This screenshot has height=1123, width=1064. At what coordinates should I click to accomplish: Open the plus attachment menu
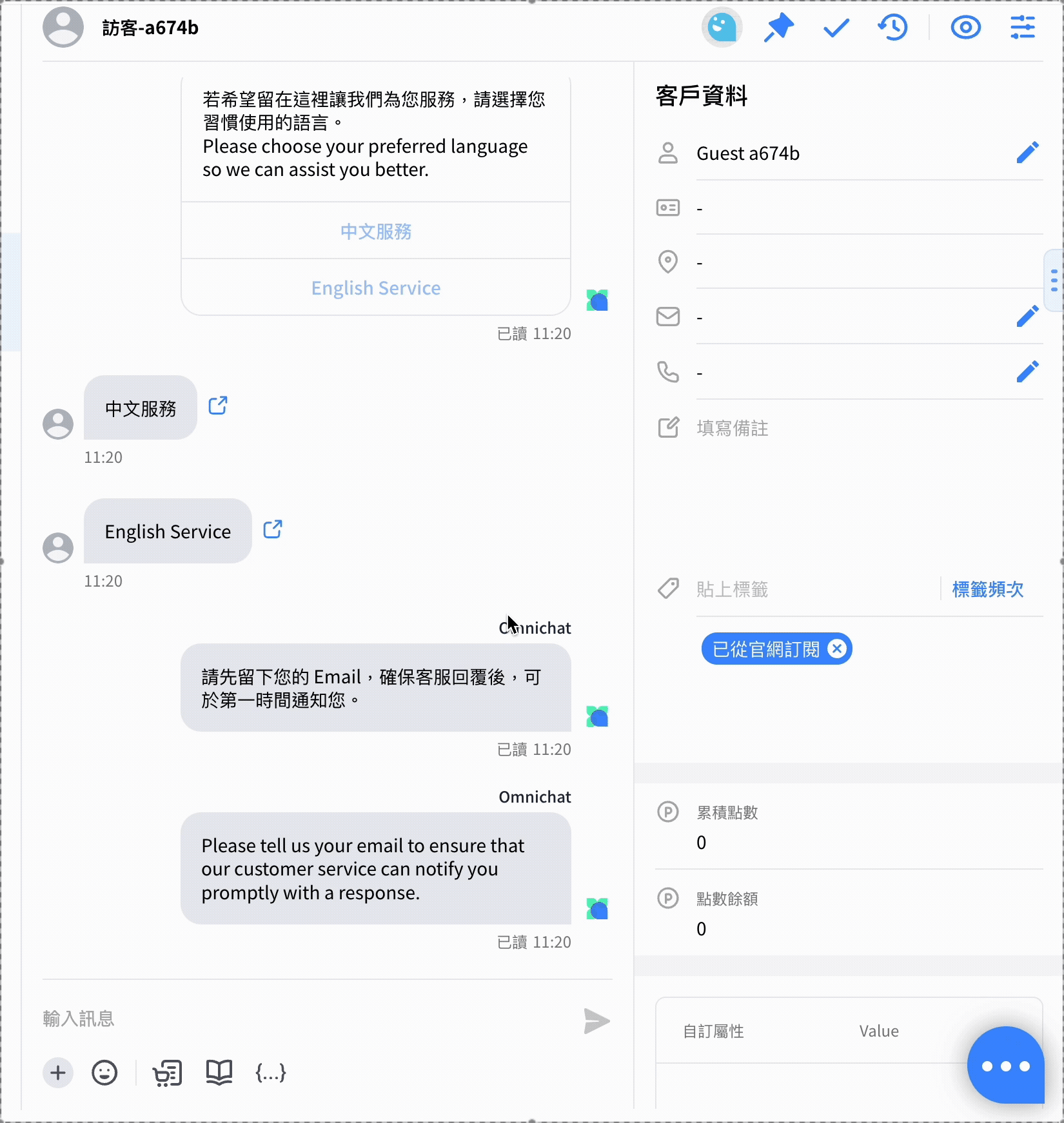point(58,1073)
